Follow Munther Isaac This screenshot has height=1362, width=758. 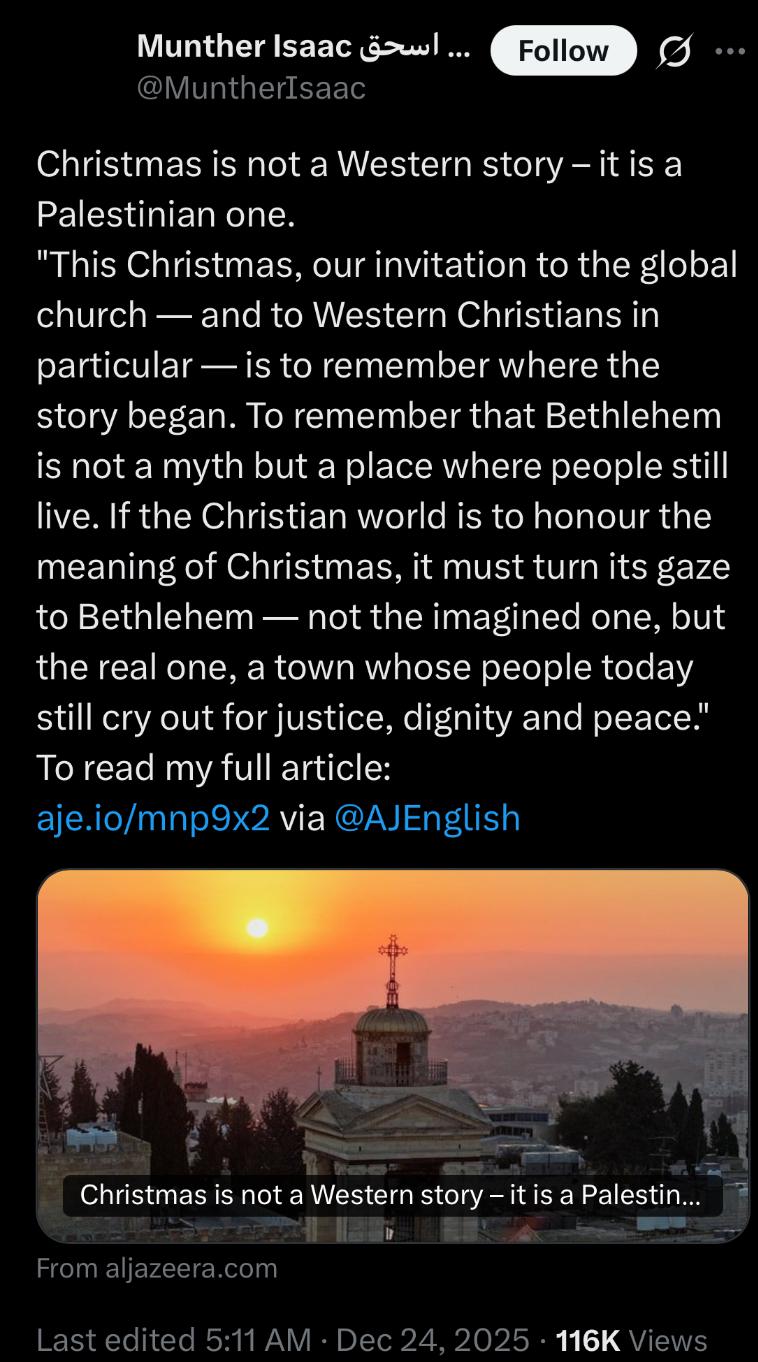pos(563,51)
